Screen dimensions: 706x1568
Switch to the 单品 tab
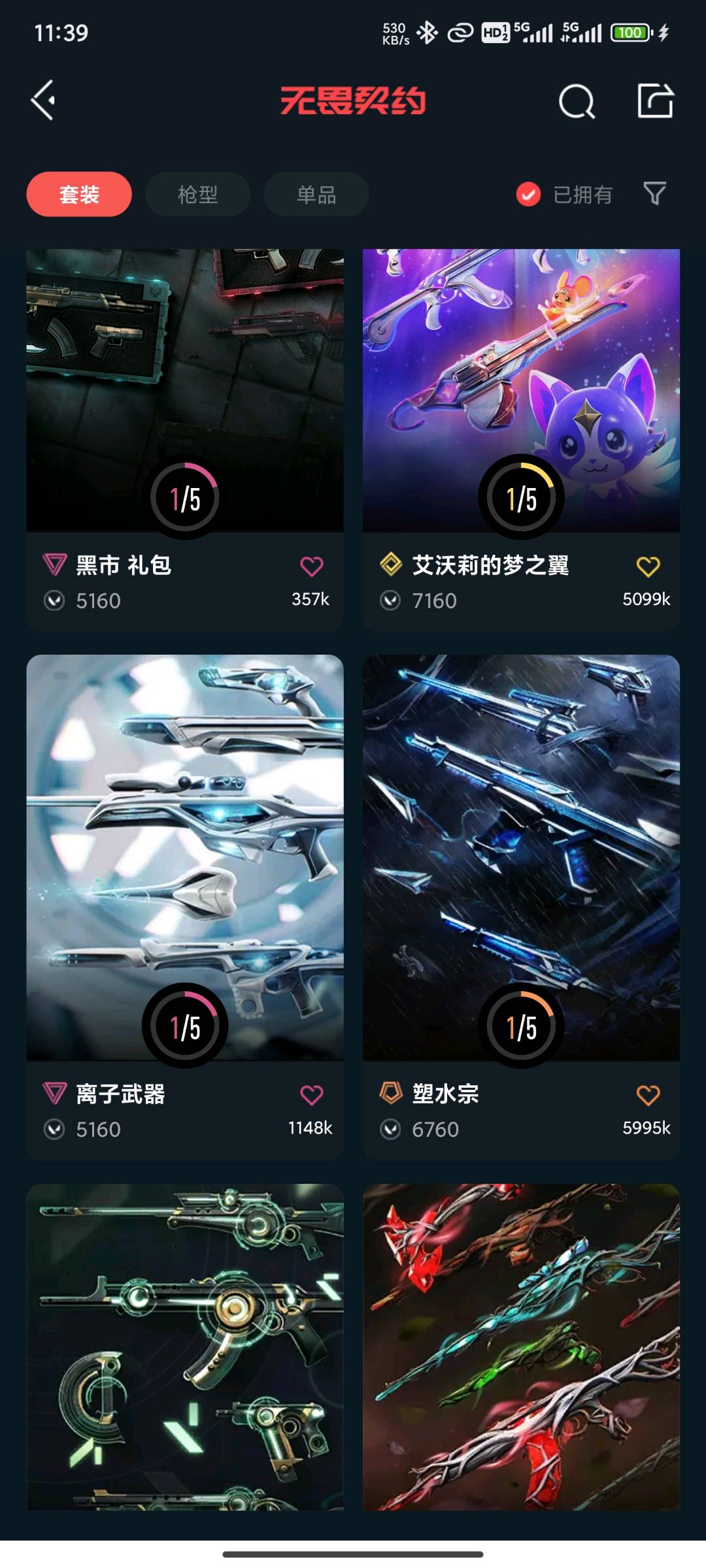(x=316, y=194)
